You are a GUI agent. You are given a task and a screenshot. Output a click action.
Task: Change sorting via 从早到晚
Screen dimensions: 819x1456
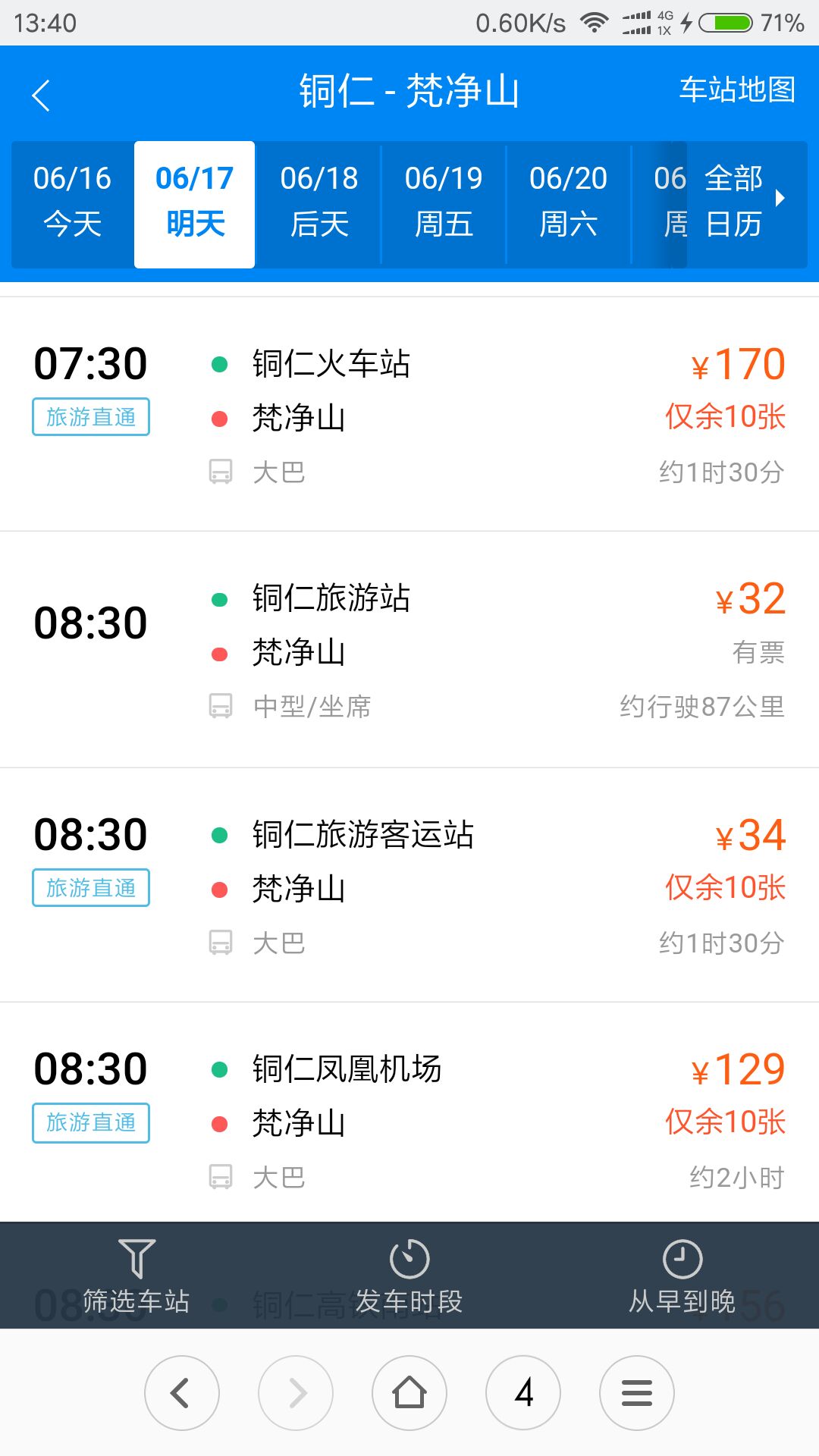[682, 1276]
